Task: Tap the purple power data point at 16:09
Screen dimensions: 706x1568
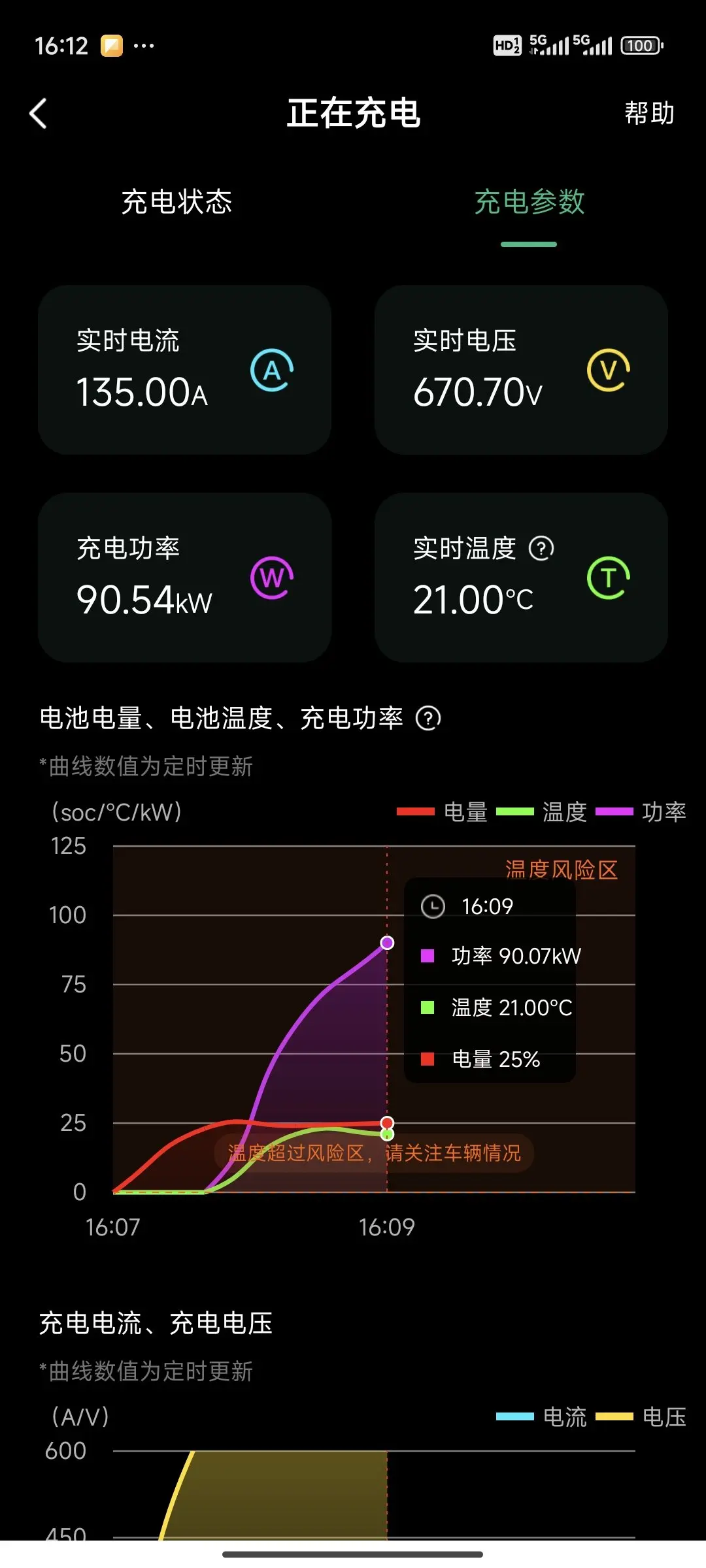Action: (x=387, y=943)
